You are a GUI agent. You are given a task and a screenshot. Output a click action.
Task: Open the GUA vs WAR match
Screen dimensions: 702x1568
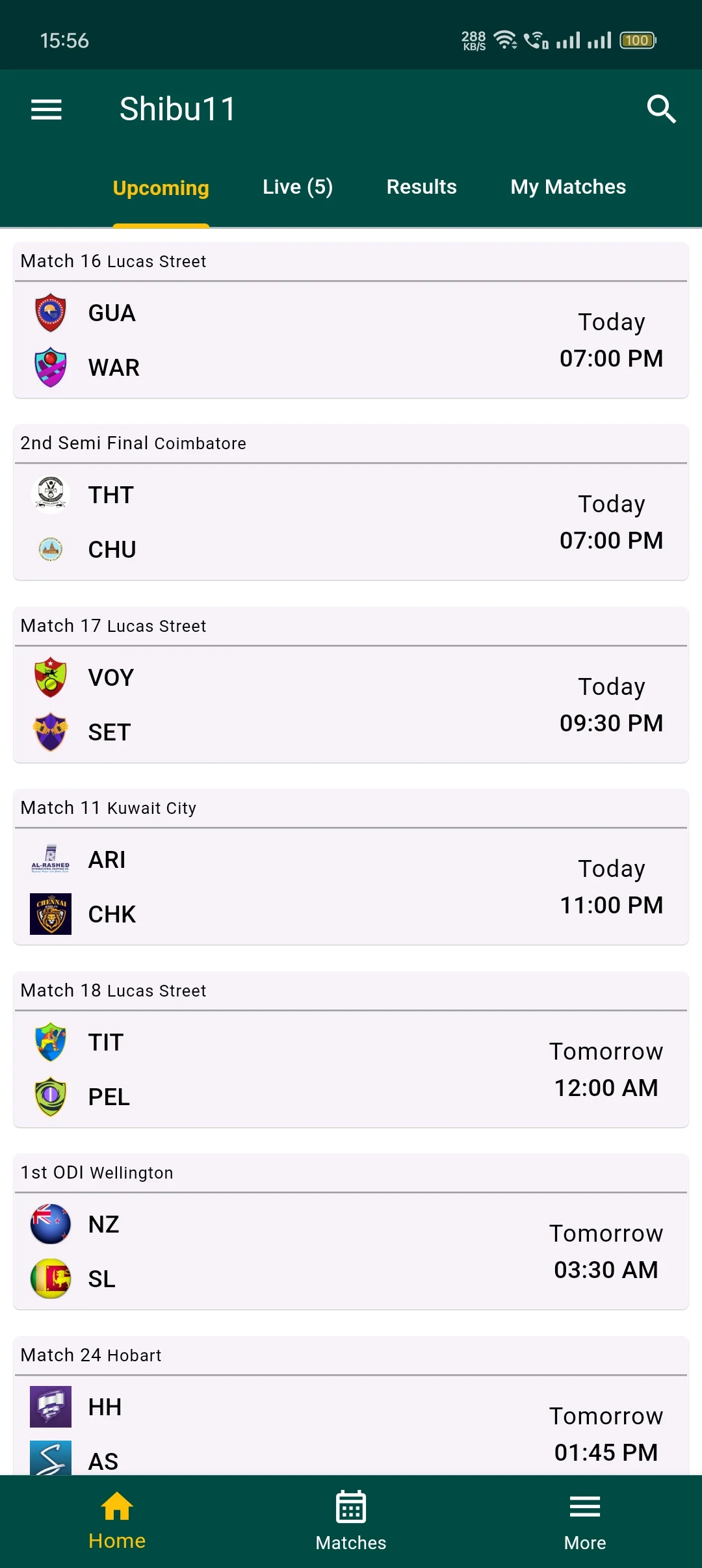coord(351,320)
